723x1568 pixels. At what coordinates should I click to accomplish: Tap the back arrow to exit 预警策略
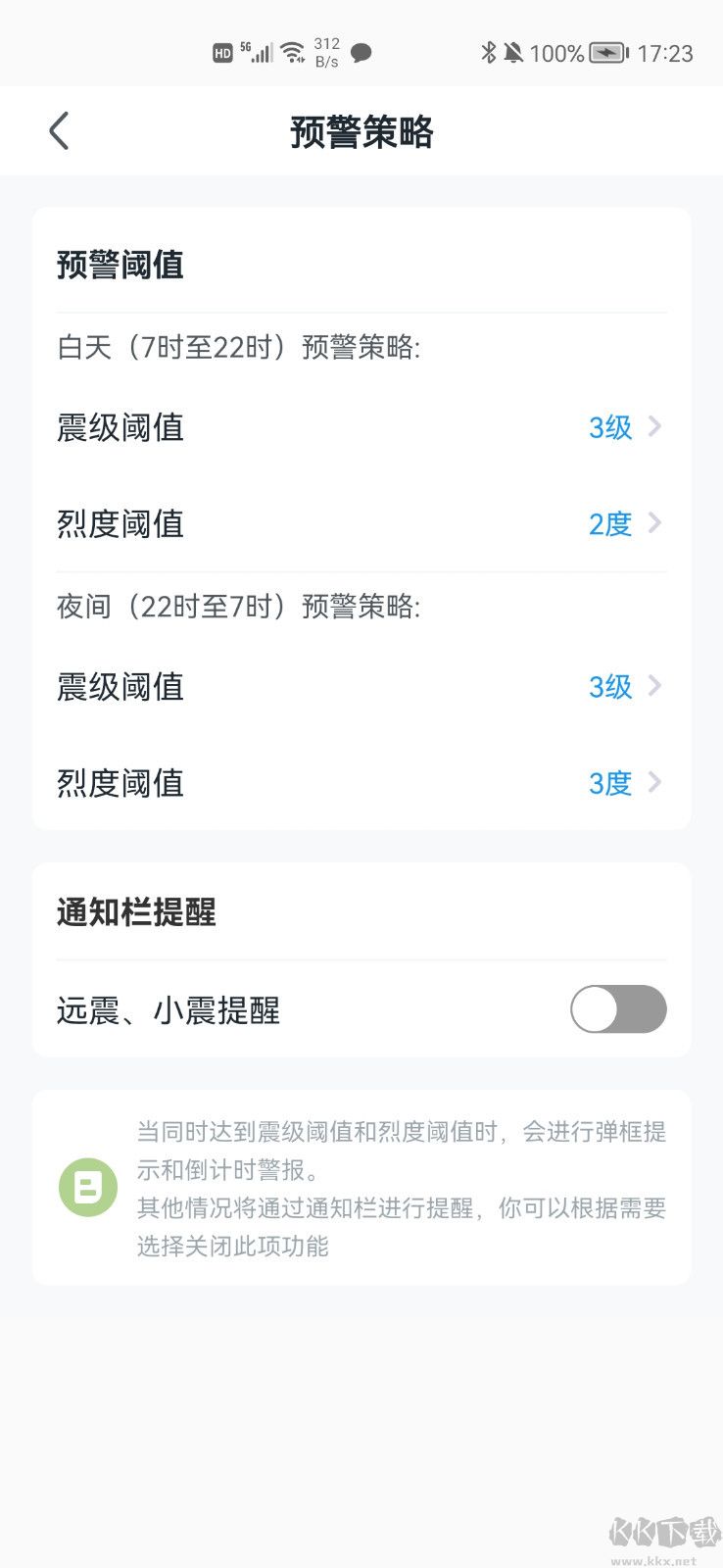[x=58, y=130]
